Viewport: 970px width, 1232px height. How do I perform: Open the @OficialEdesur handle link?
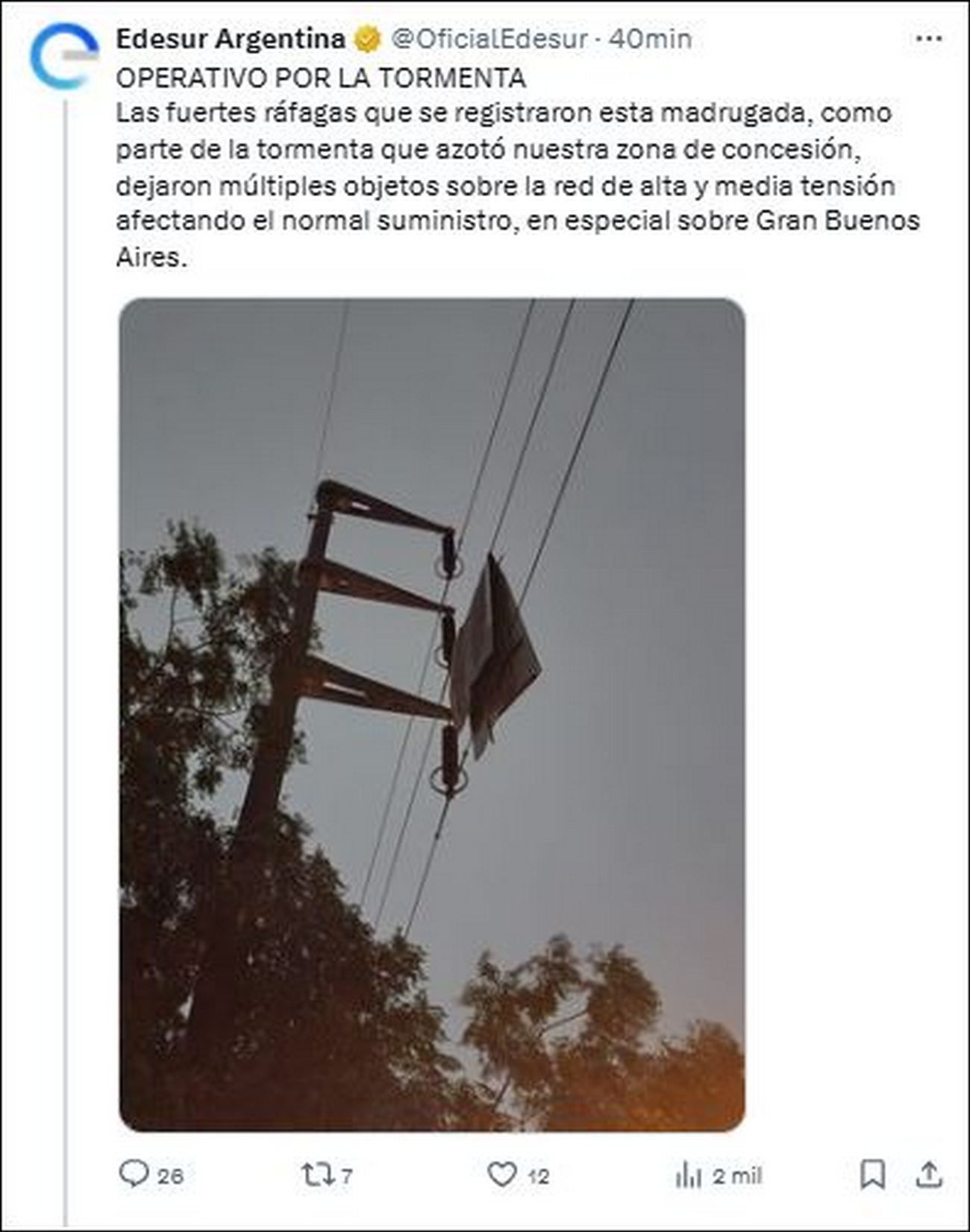click(489, 39)
